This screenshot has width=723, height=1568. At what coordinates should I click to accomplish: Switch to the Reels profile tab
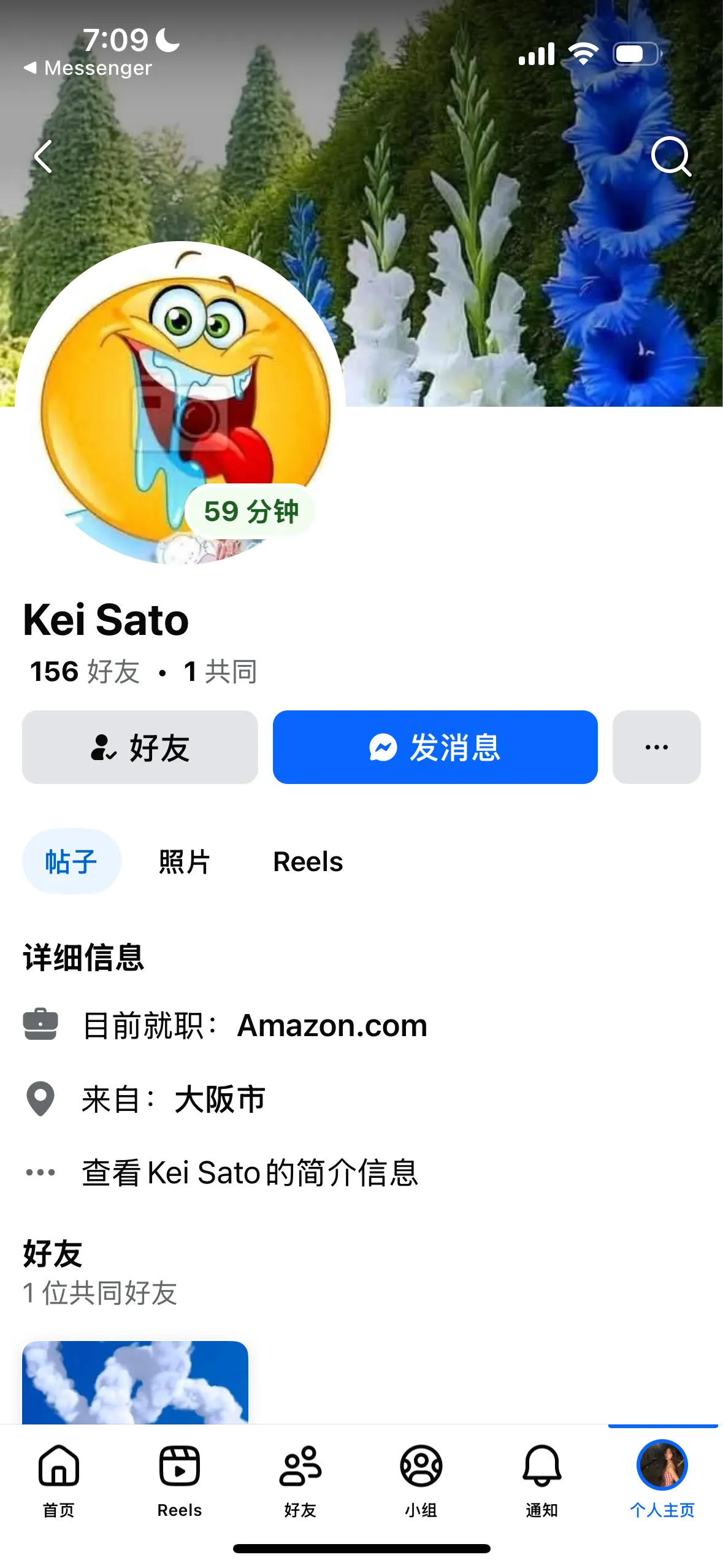point(308,861)
